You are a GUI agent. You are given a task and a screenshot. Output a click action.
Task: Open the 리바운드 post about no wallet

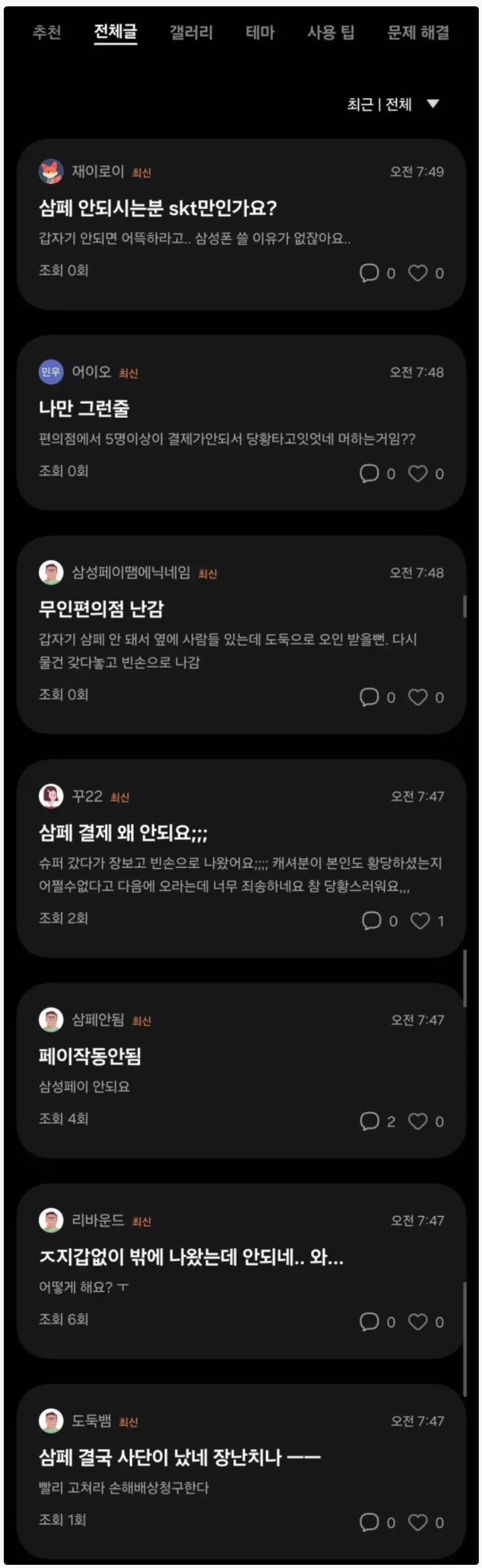[191, 1257]
